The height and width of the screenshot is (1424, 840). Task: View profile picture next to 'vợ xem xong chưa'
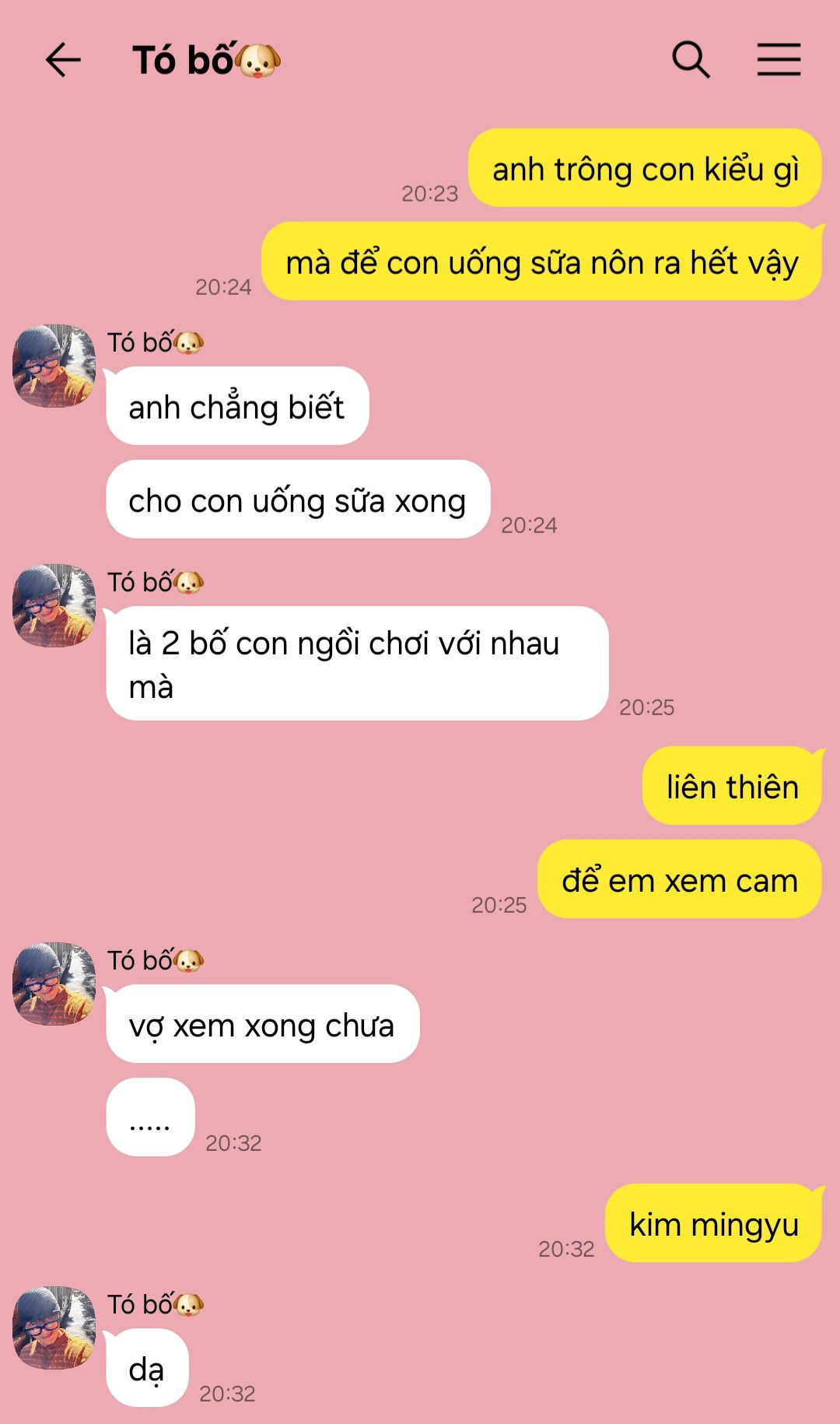54,984
